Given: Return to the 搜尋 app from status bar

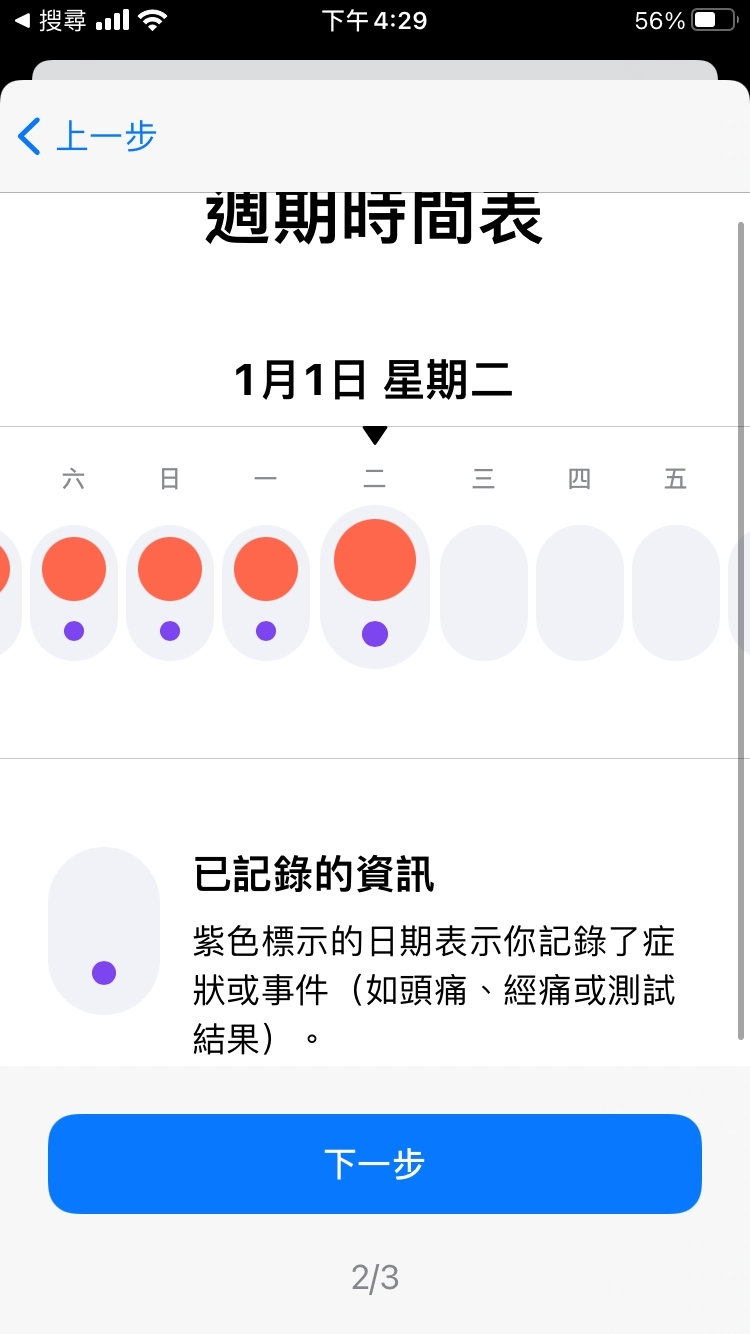Looking at the screenshot, I should click(52, 20).
